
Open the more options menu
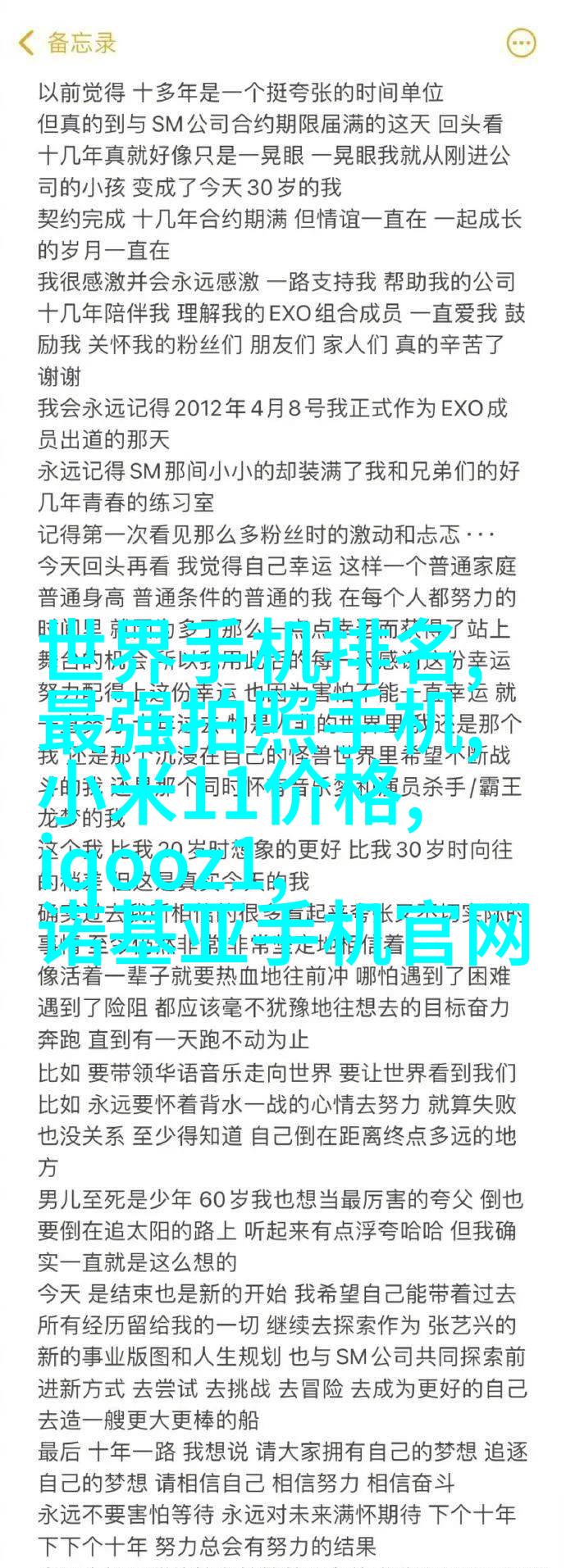pyautogui.click(x=521, y=43)
